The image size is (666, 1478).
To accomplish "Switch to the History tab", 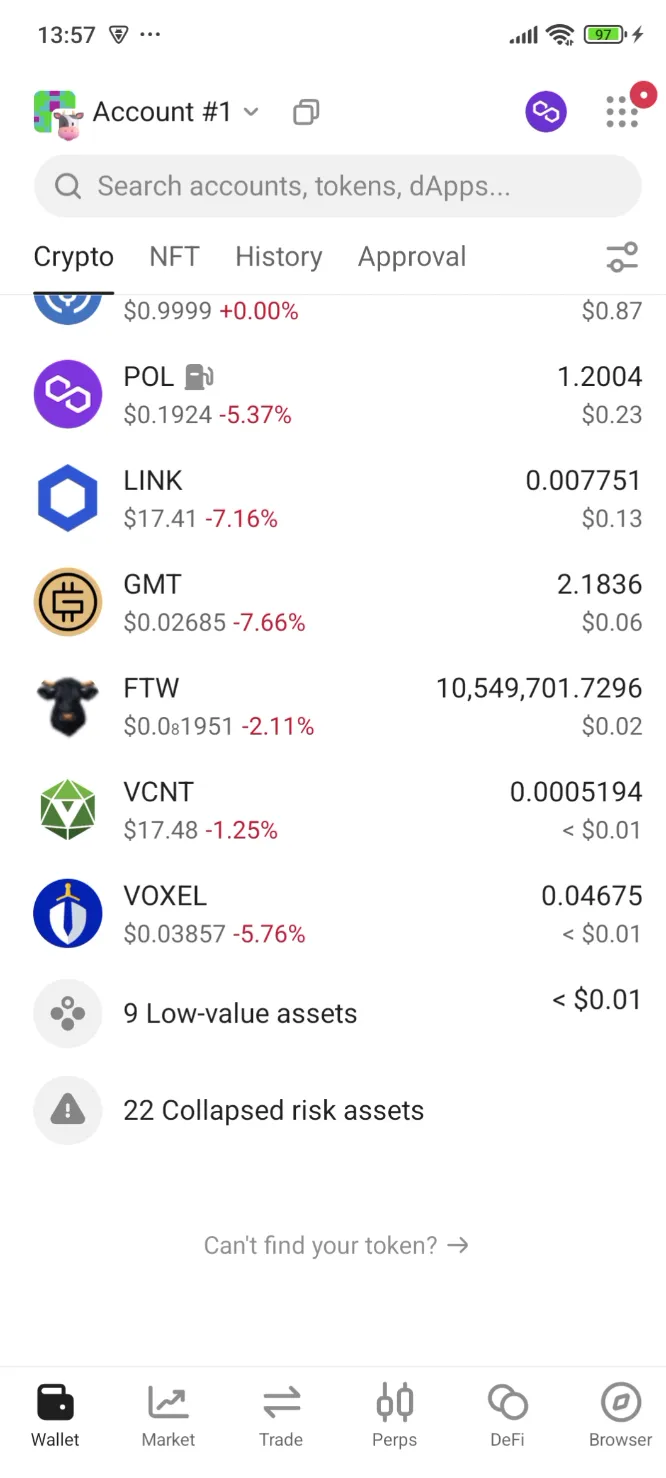I will [x=278, y=257].
